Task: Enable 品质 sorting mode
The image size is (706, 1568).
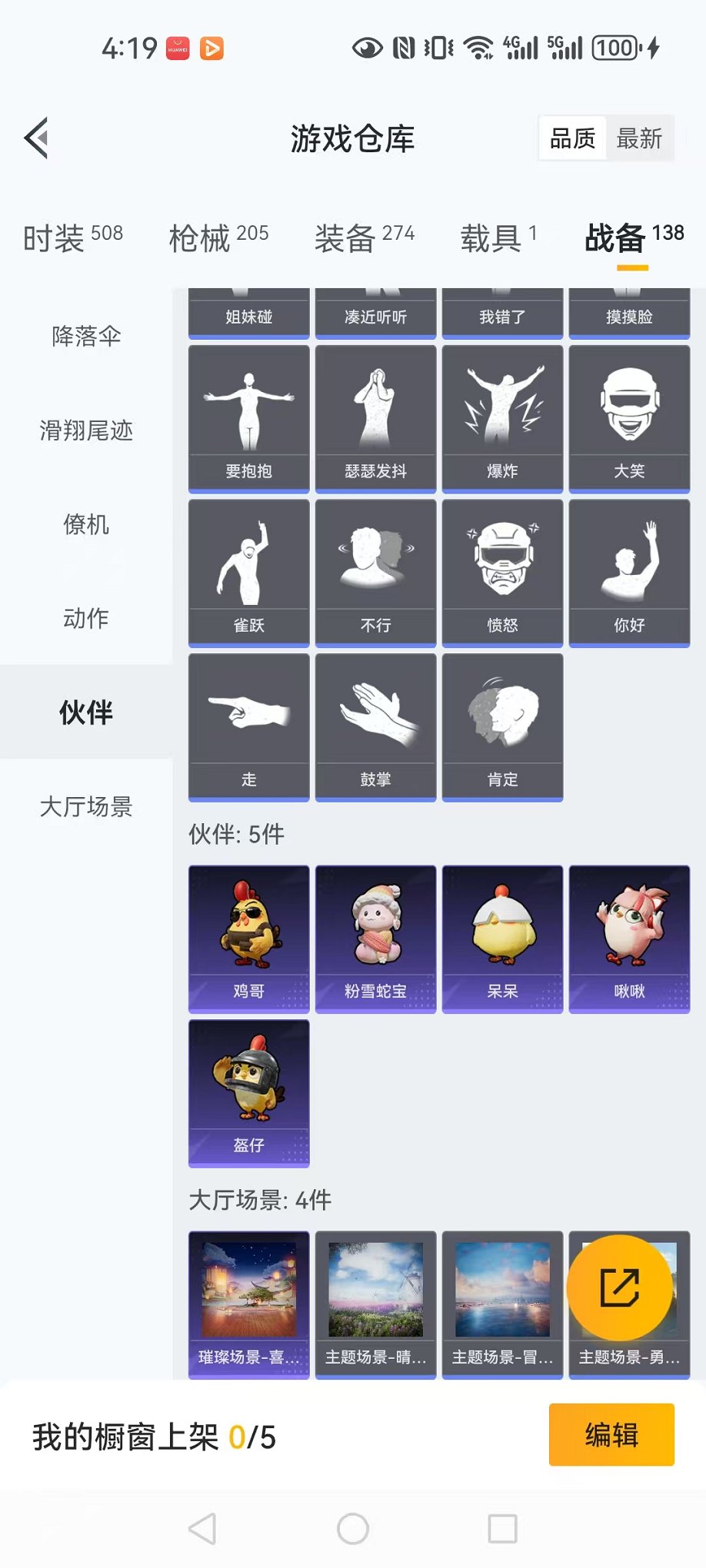Action: pyautogui.click(x=571, y=138)
